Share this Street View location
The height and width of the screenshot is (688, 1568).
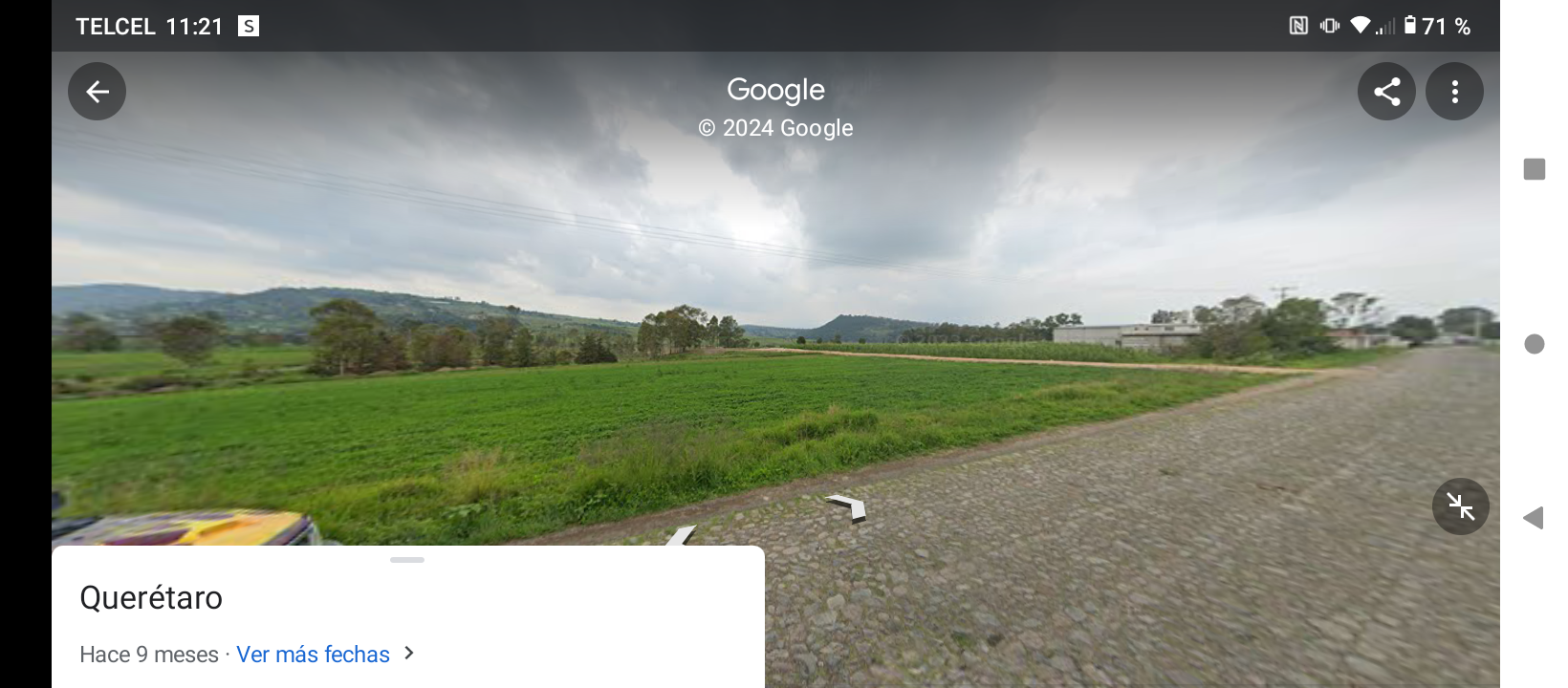[x=1386, y=92]
